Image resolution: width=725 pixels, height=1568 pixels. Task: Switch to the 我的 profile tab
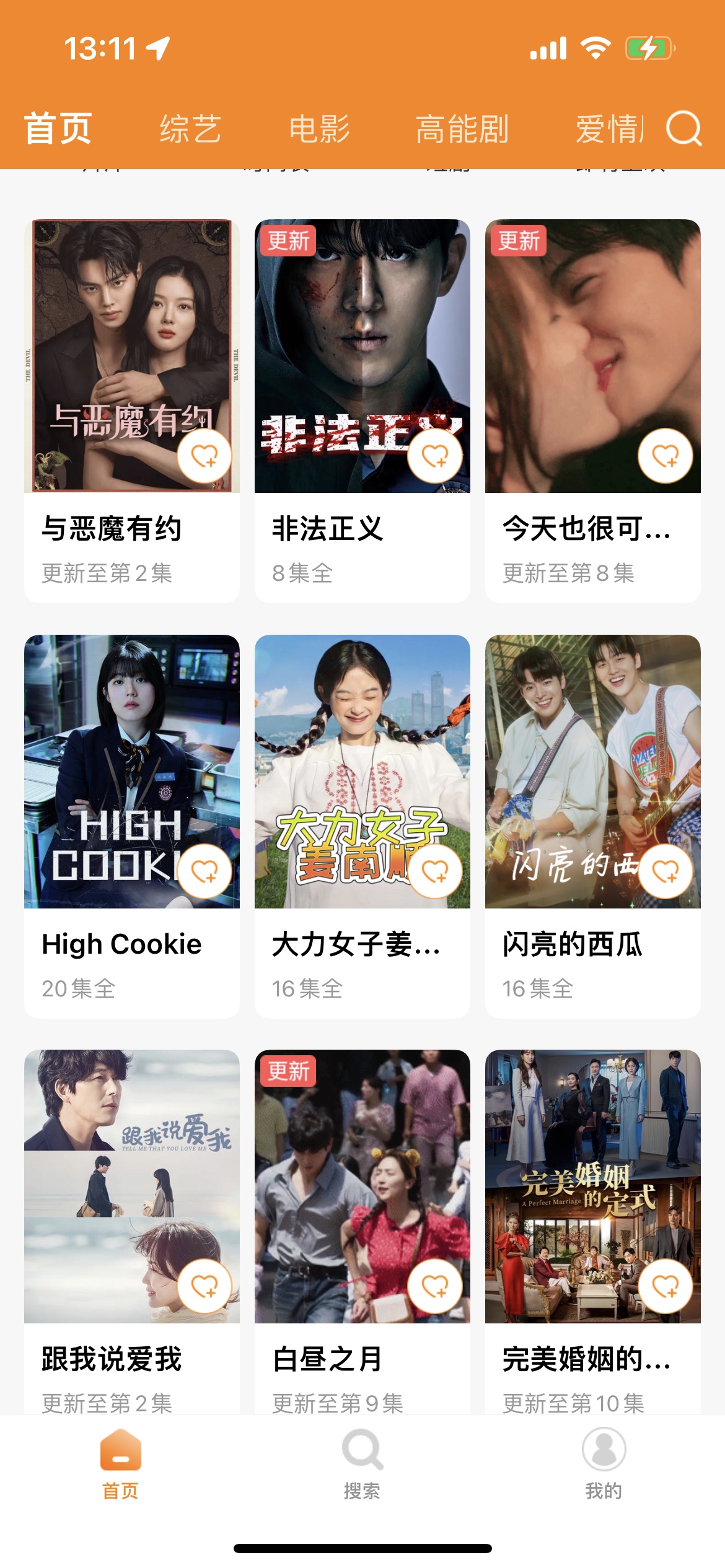[x=604, y=1464]
